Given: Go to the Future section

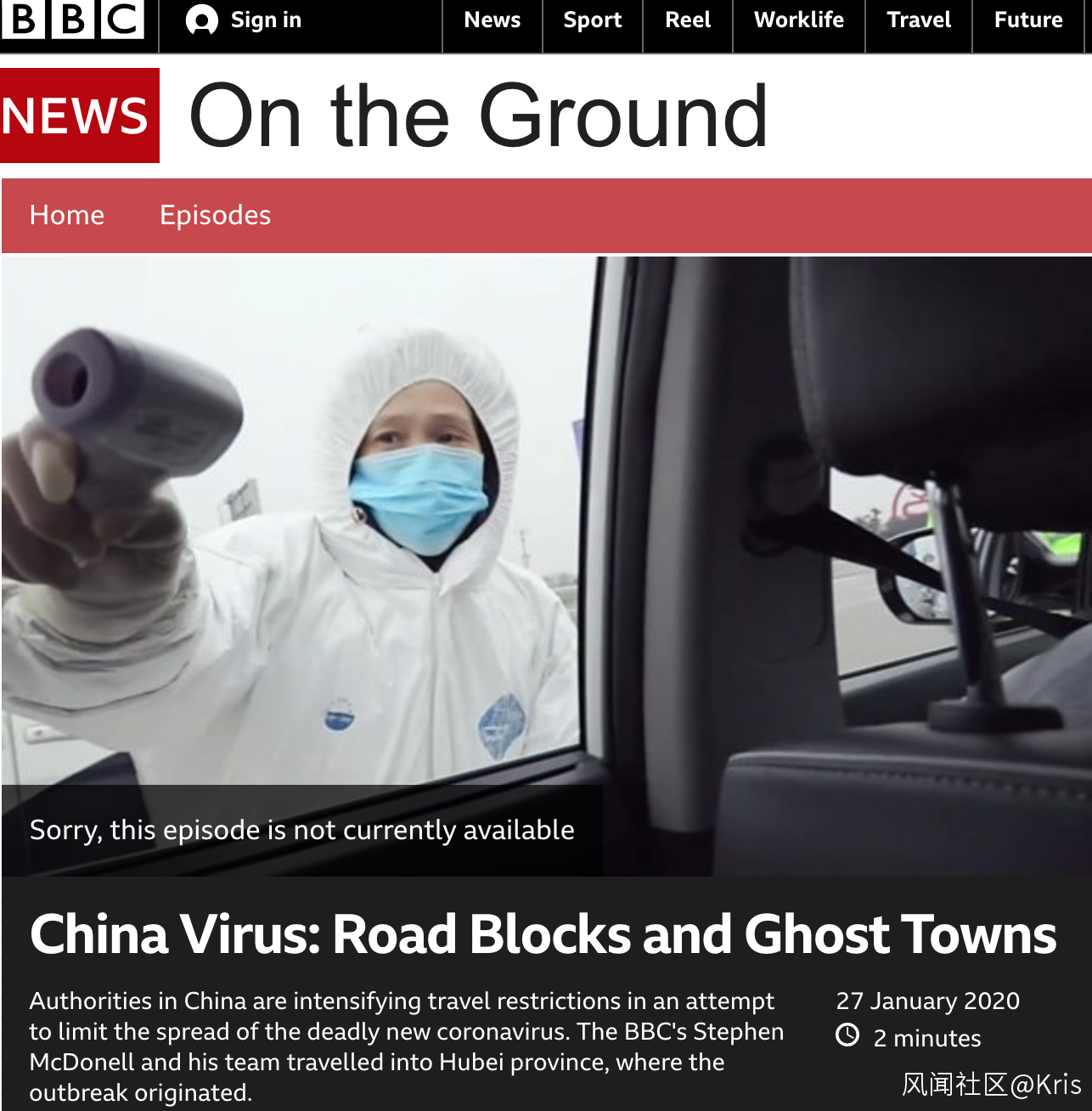Looking at the screenshot, I should point(1028,20).
